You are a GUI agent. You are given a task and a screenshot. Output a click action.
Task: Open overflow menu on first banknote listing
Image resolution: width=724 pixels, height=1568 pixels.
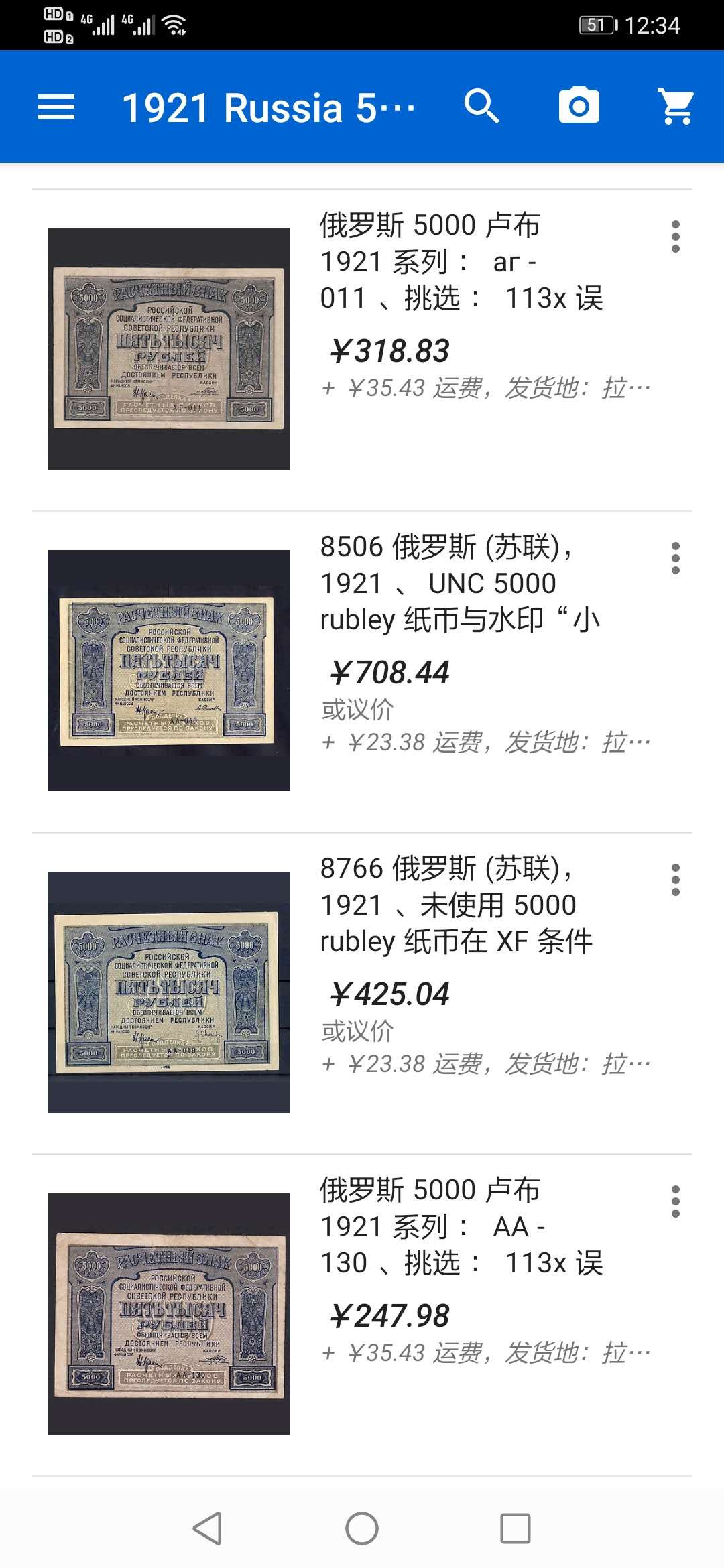676,238
